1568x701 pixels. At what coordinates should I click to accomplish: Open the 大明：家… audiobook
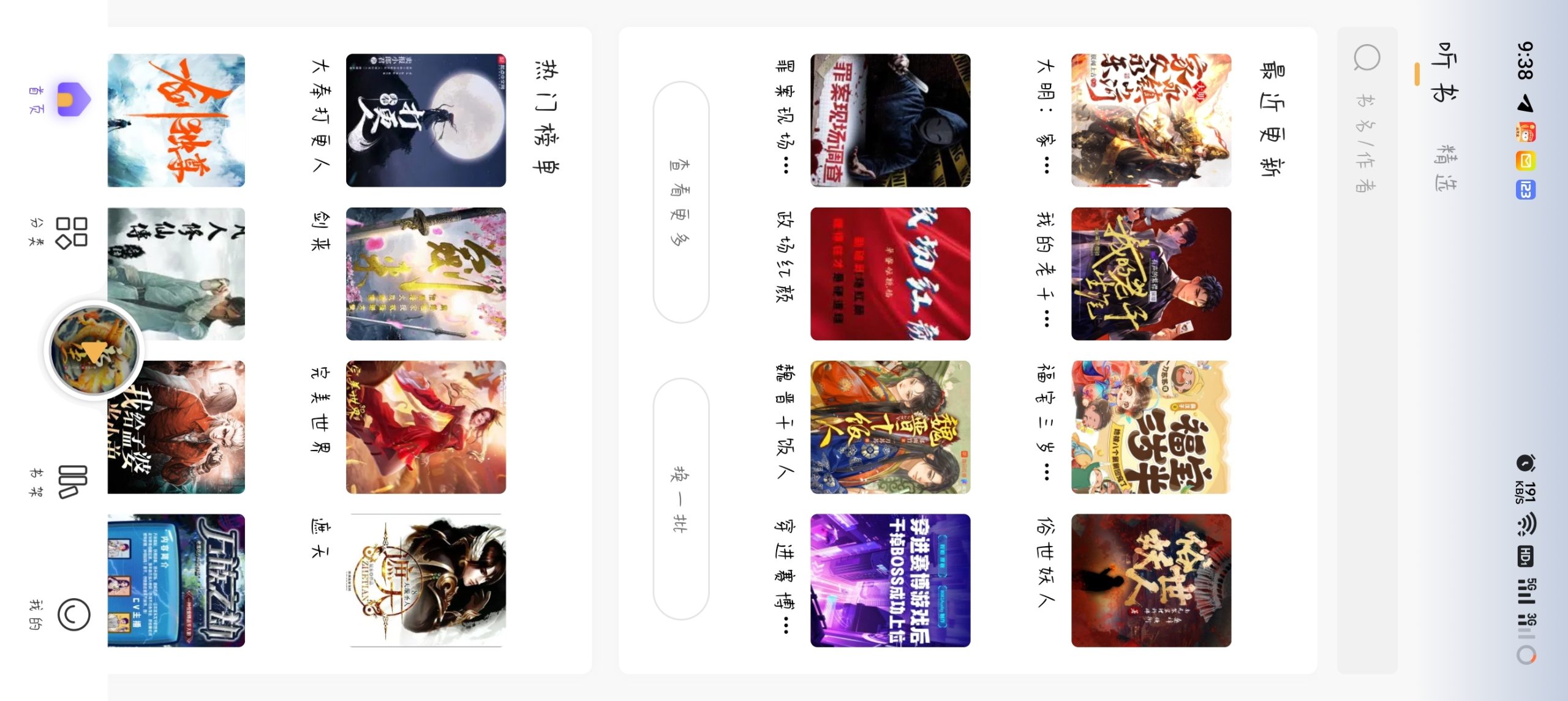pyautogui.click(x=1151, y=120)
